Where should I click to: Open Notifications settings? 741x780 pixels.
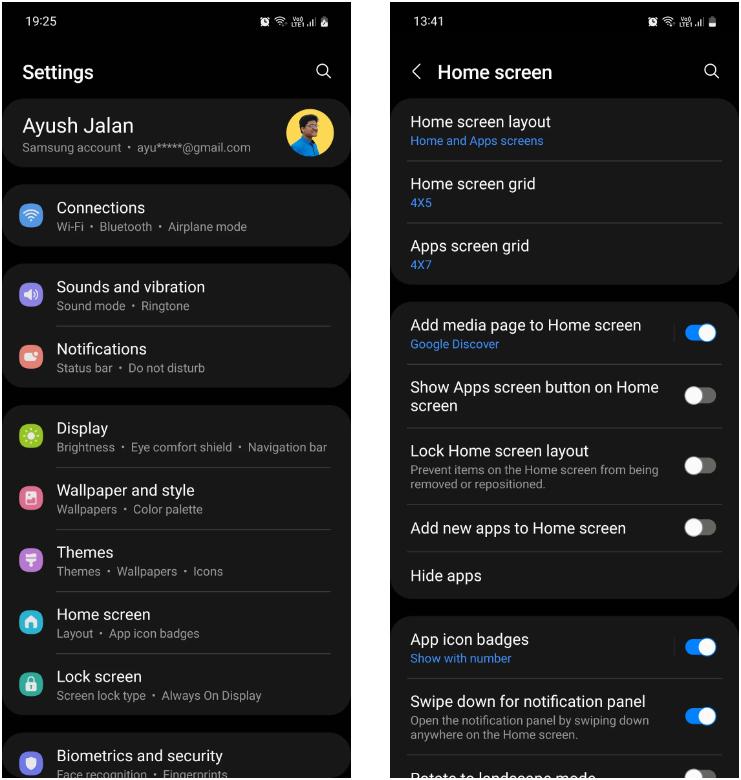(x=175, y=357)
